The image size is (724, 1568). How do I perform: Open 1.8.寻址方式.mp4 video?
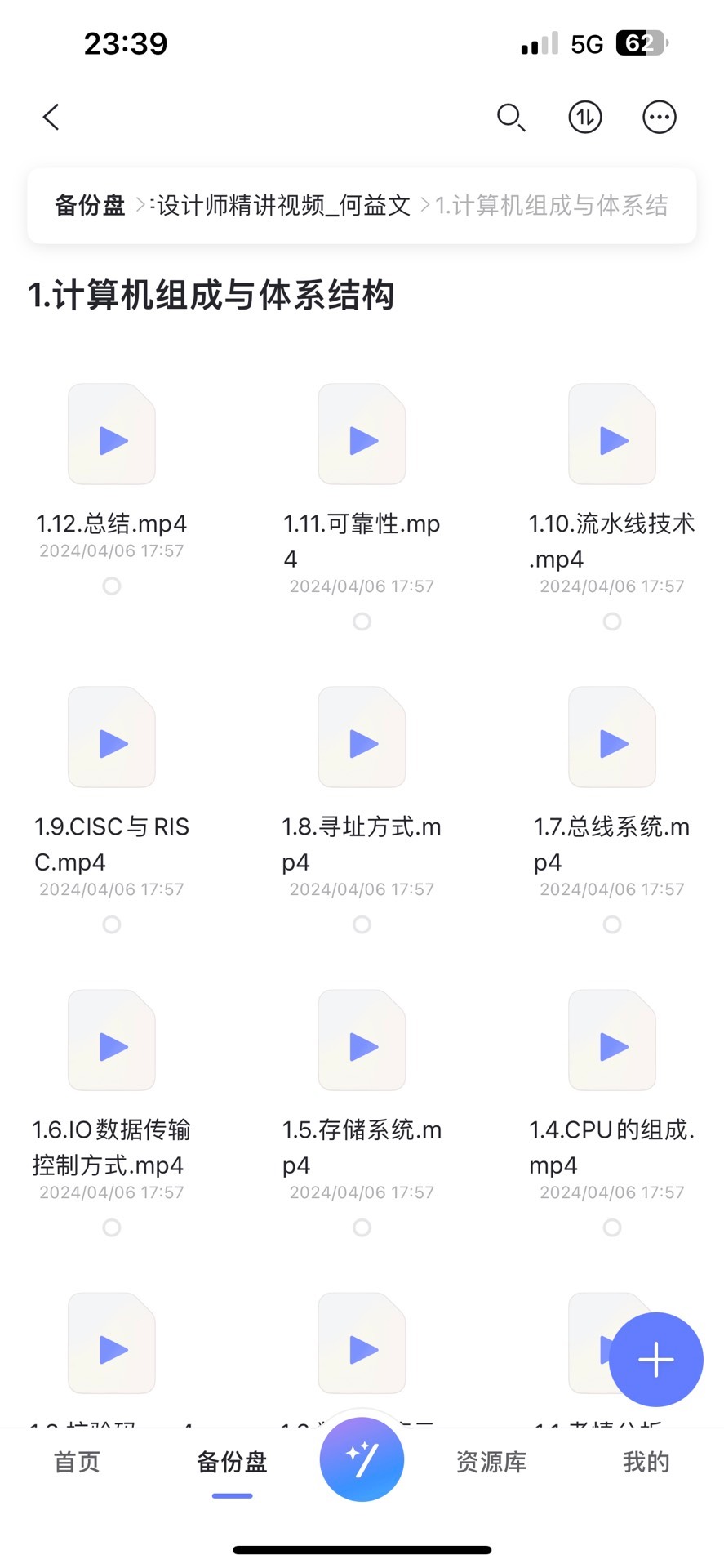tap(362, 737)
